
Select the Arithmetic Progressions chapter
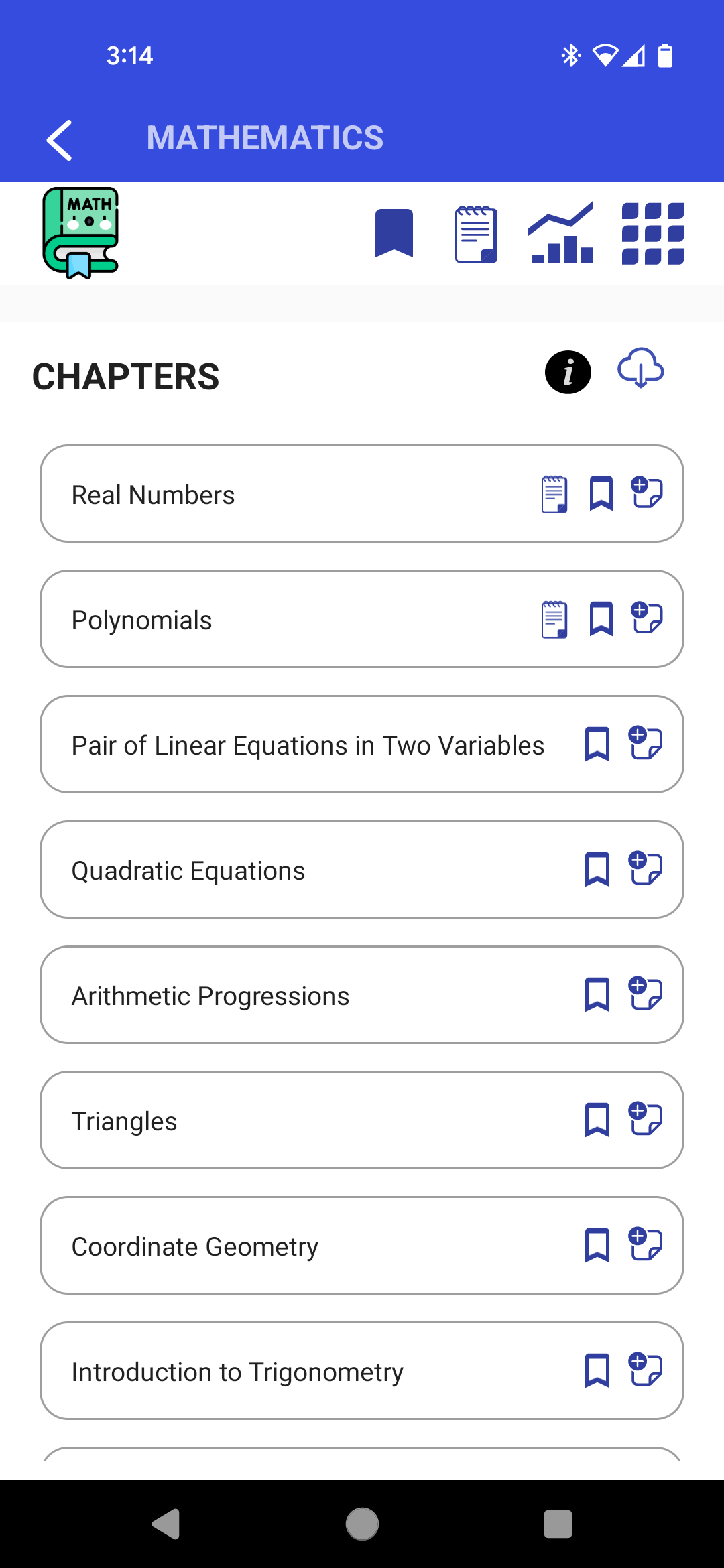[x=268, y=996]
